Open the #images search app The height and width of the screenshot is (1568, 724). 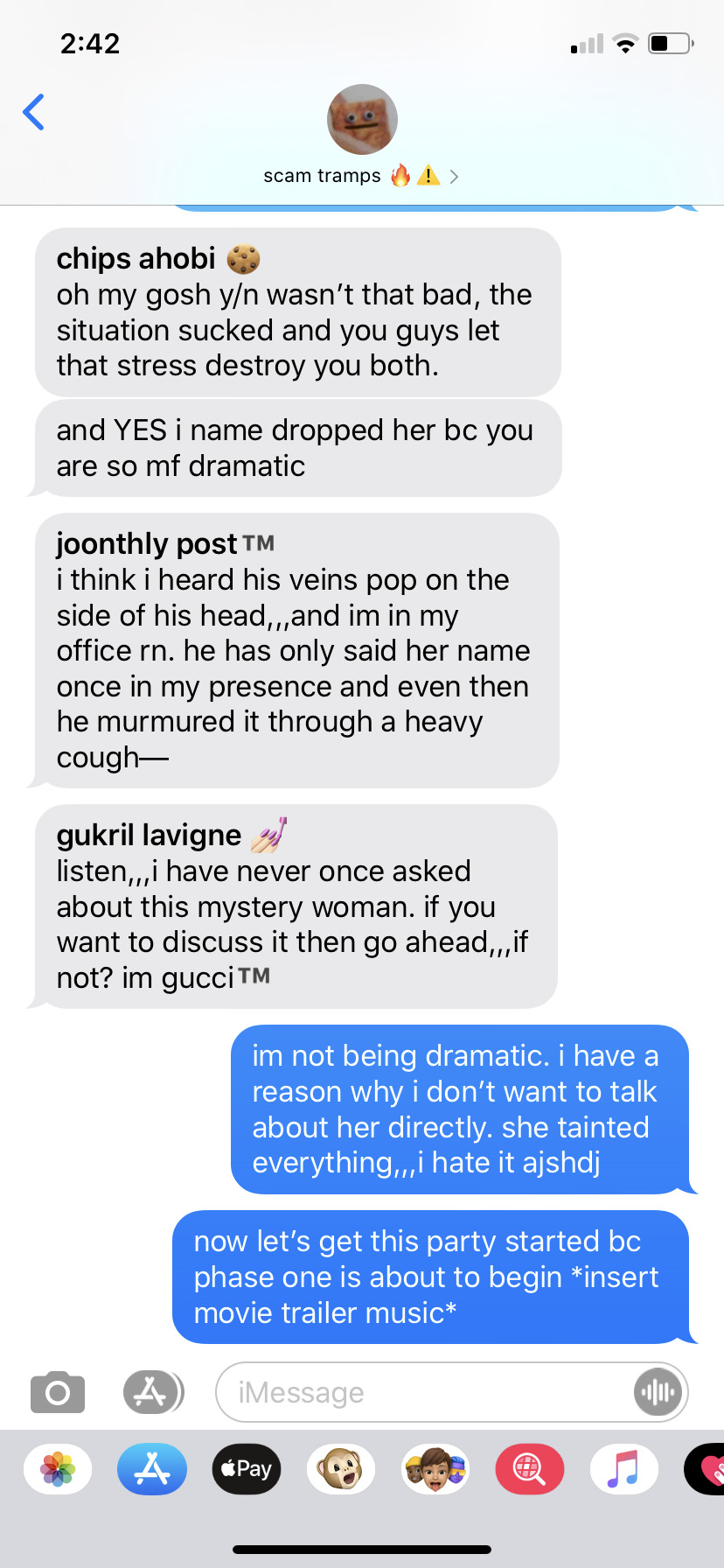coord(530,1469)
